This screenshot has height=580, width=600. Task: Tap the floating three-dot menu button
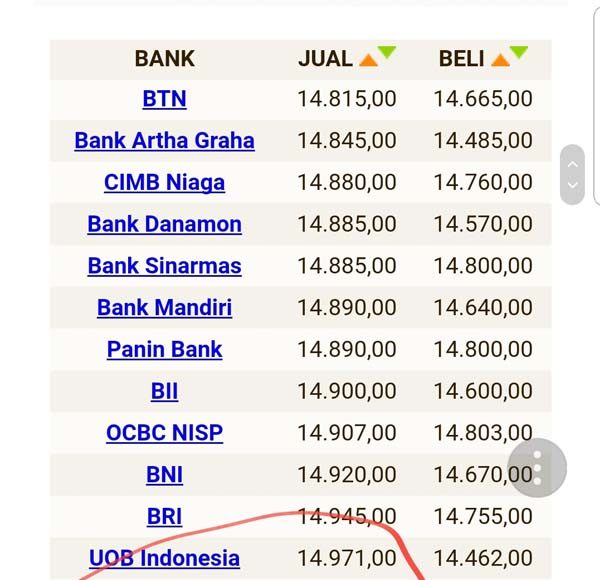pyautogui.click(x=538, y=468)
